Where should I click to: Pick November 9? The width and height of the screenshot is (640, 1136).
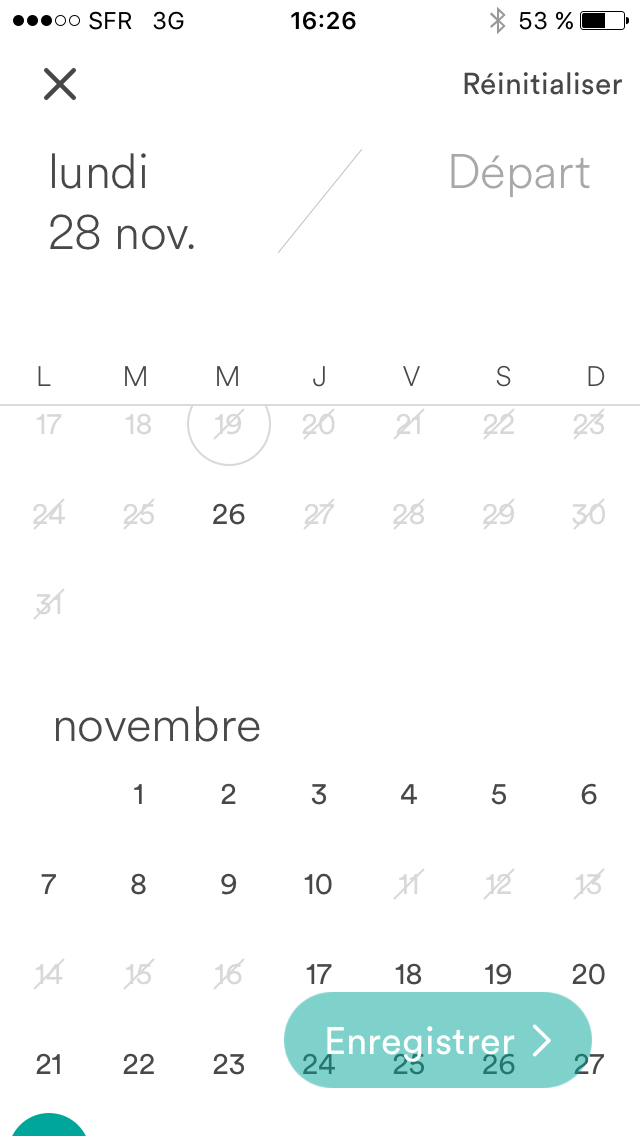pyautogui.click(x=229, y=885)
